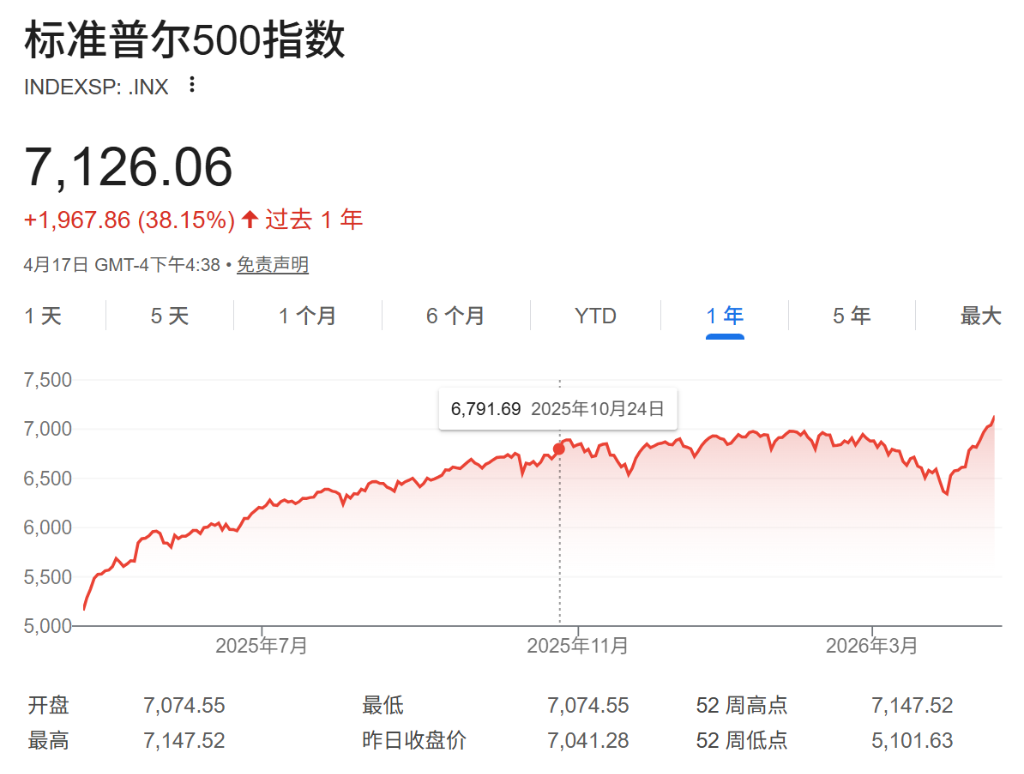
Task: Select the 5 天 time range
Action: pyautogui.click(x=169, y=316)
